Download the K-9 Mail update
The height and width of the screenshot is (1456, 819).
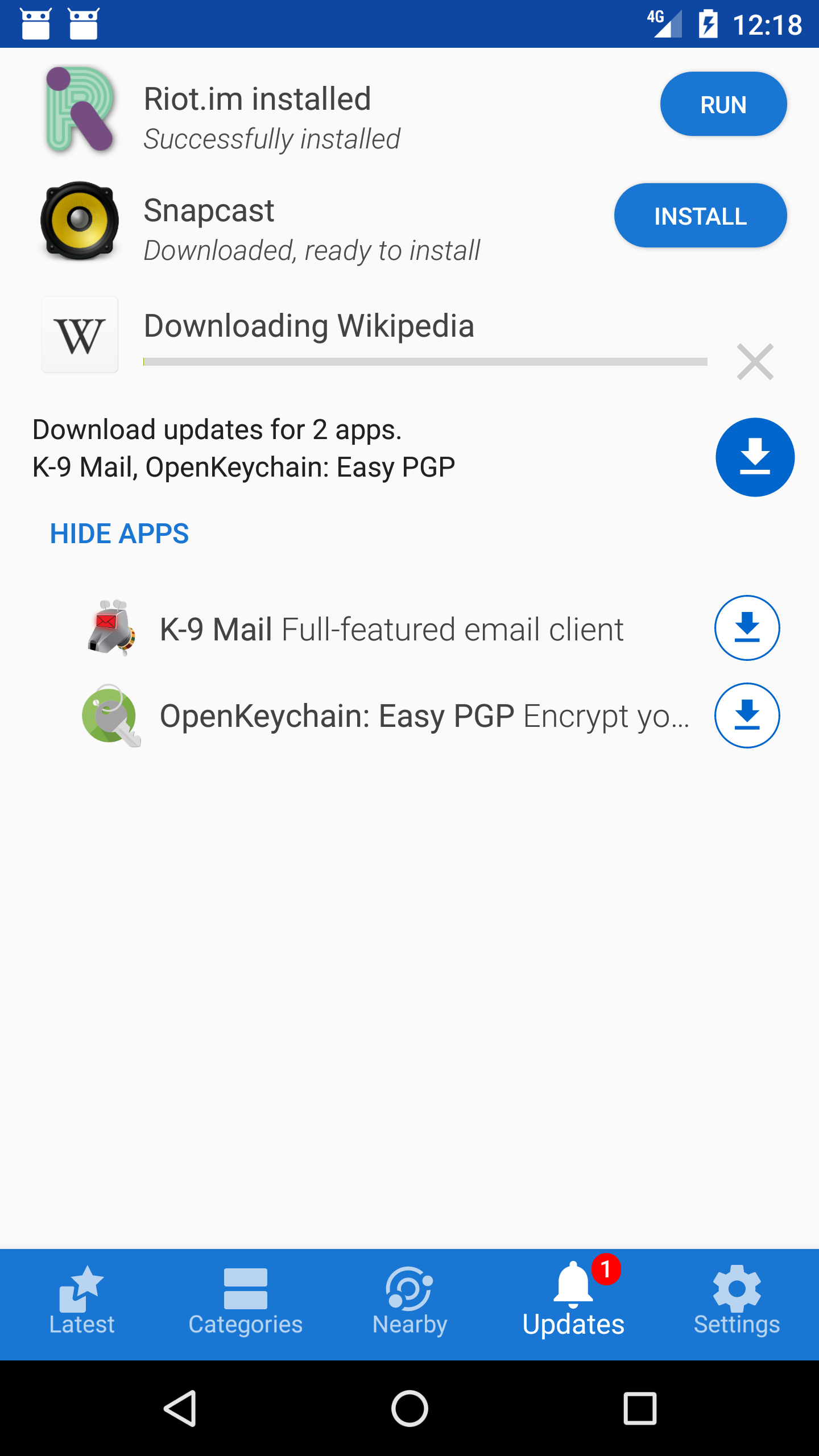coord(747,628)
